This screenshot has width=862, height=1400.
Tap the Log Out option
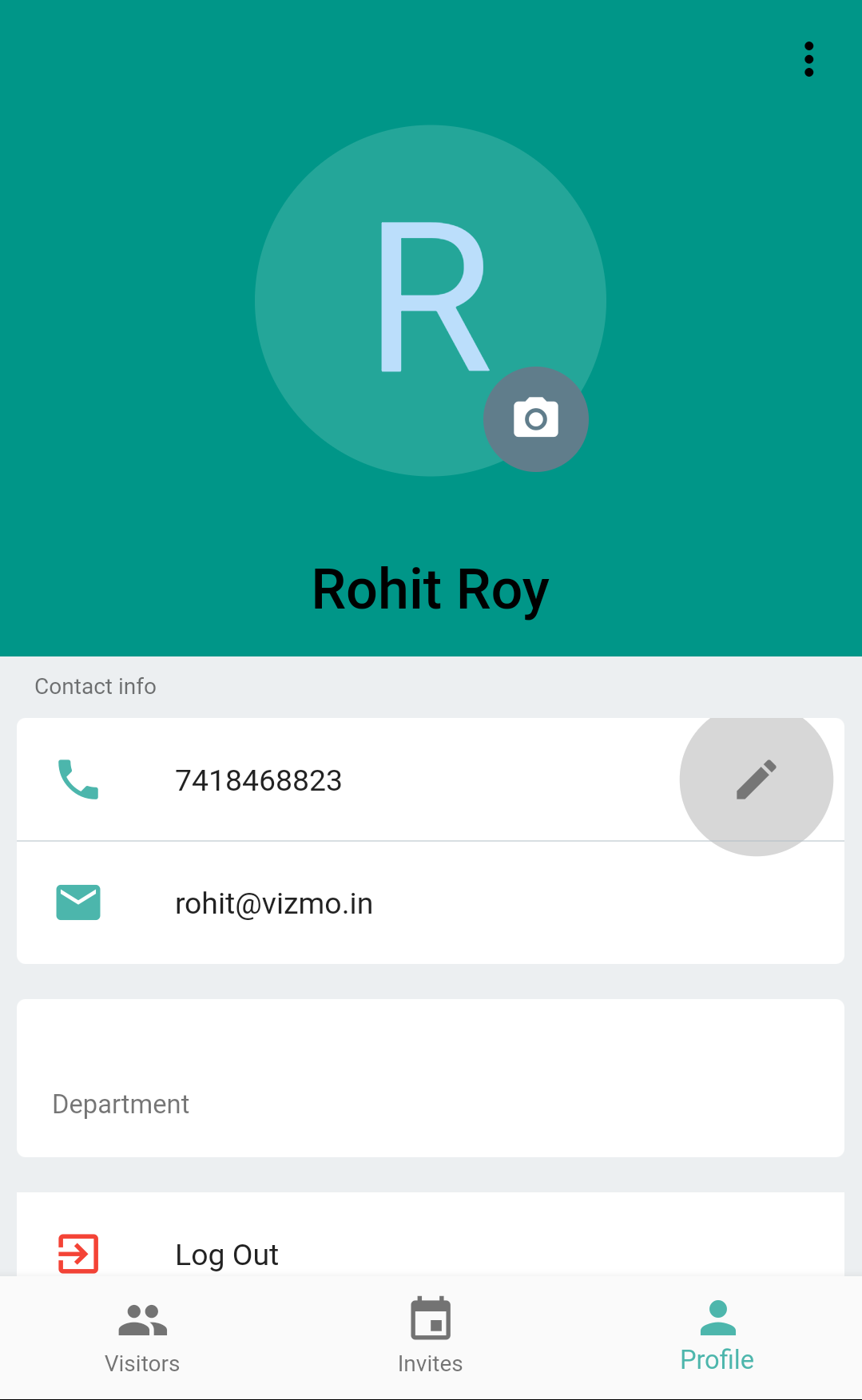(x=227, y=1254)
